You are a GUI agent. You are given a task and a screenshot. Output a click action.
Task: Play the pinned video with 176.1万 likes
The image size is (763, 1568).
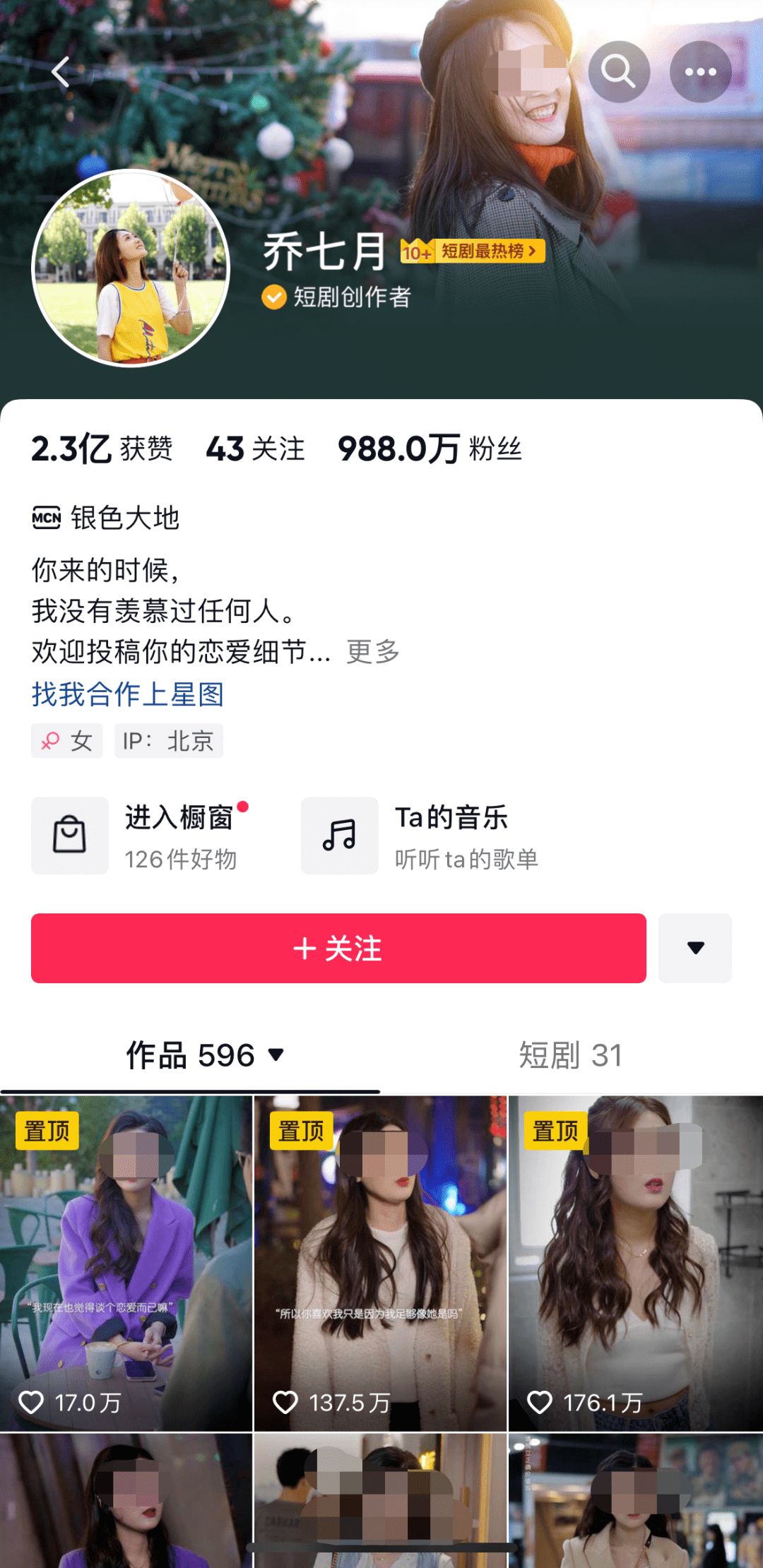[635, 1263]
